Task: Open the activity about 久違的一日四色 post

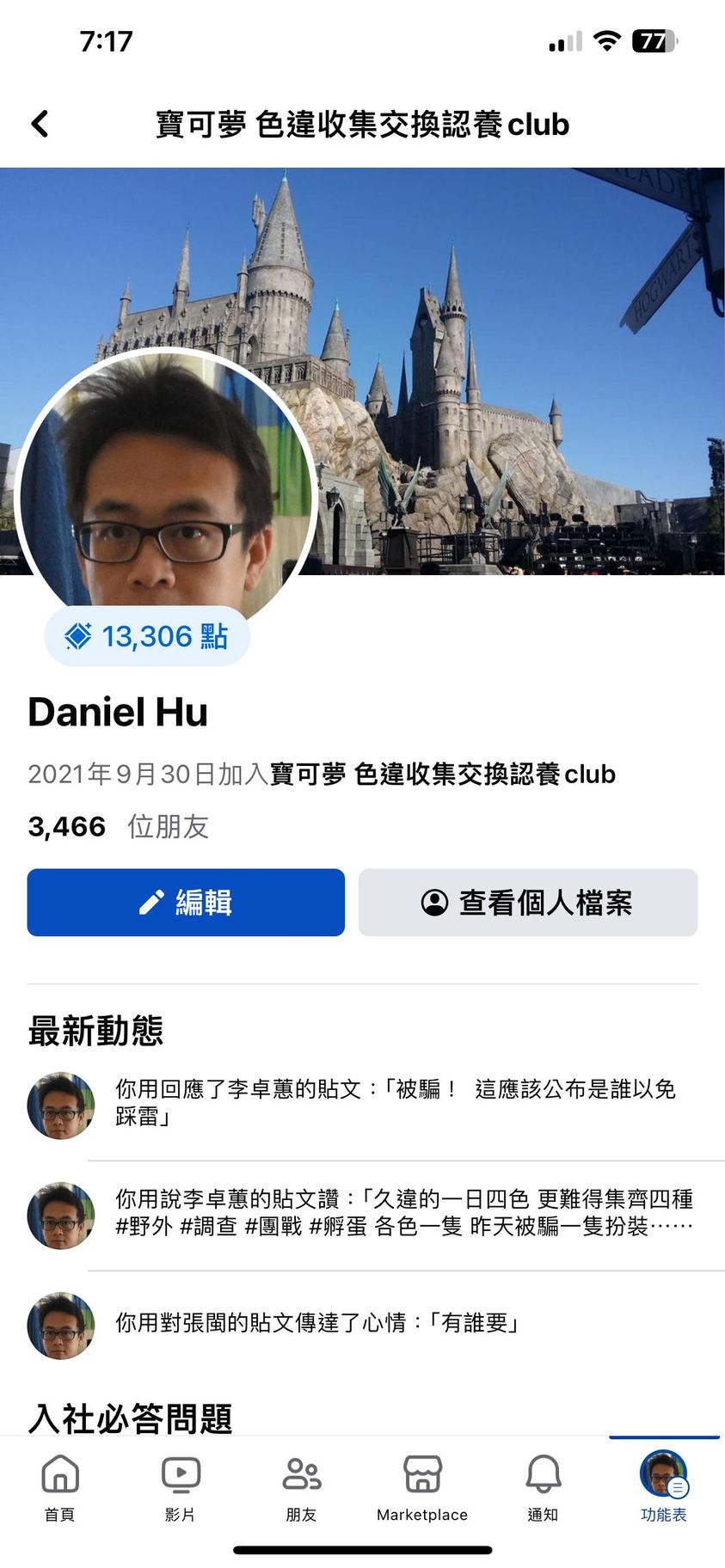Action: pos(404,1212)
